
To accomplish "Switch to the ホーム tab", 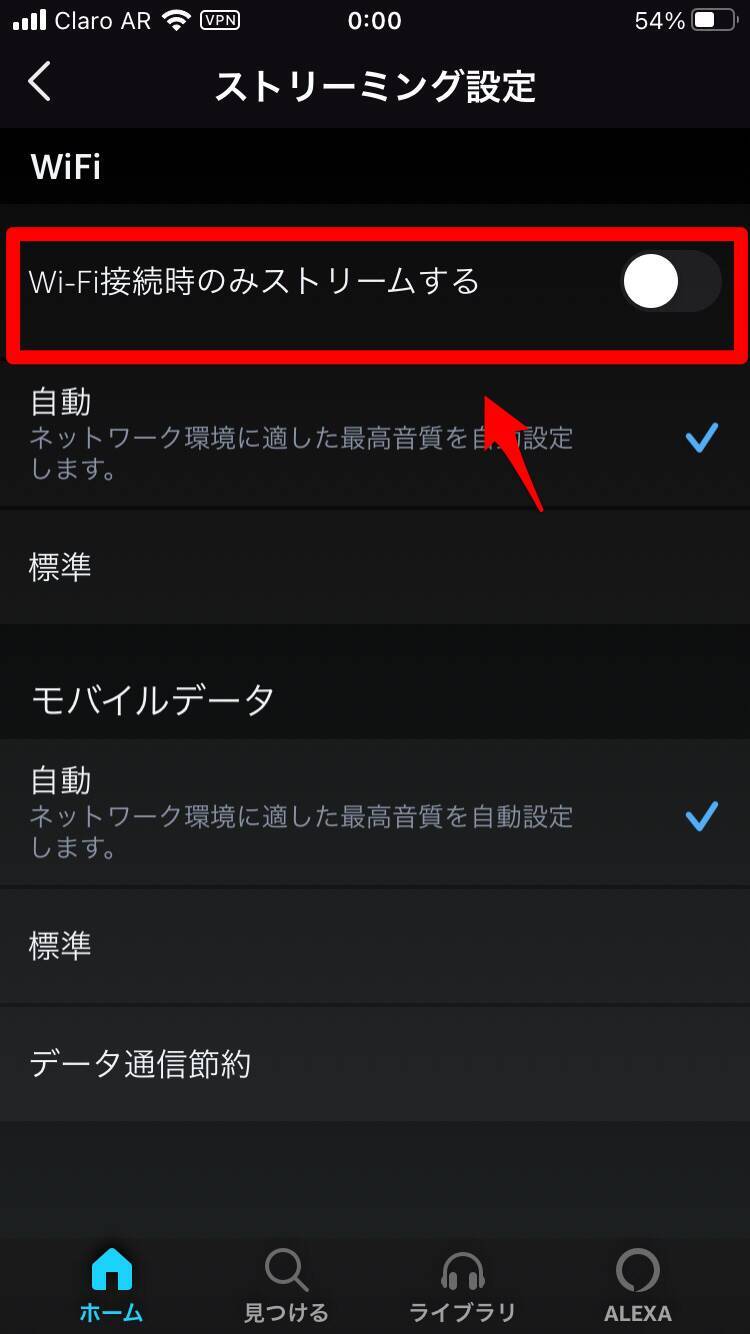I will [111, 1286].
